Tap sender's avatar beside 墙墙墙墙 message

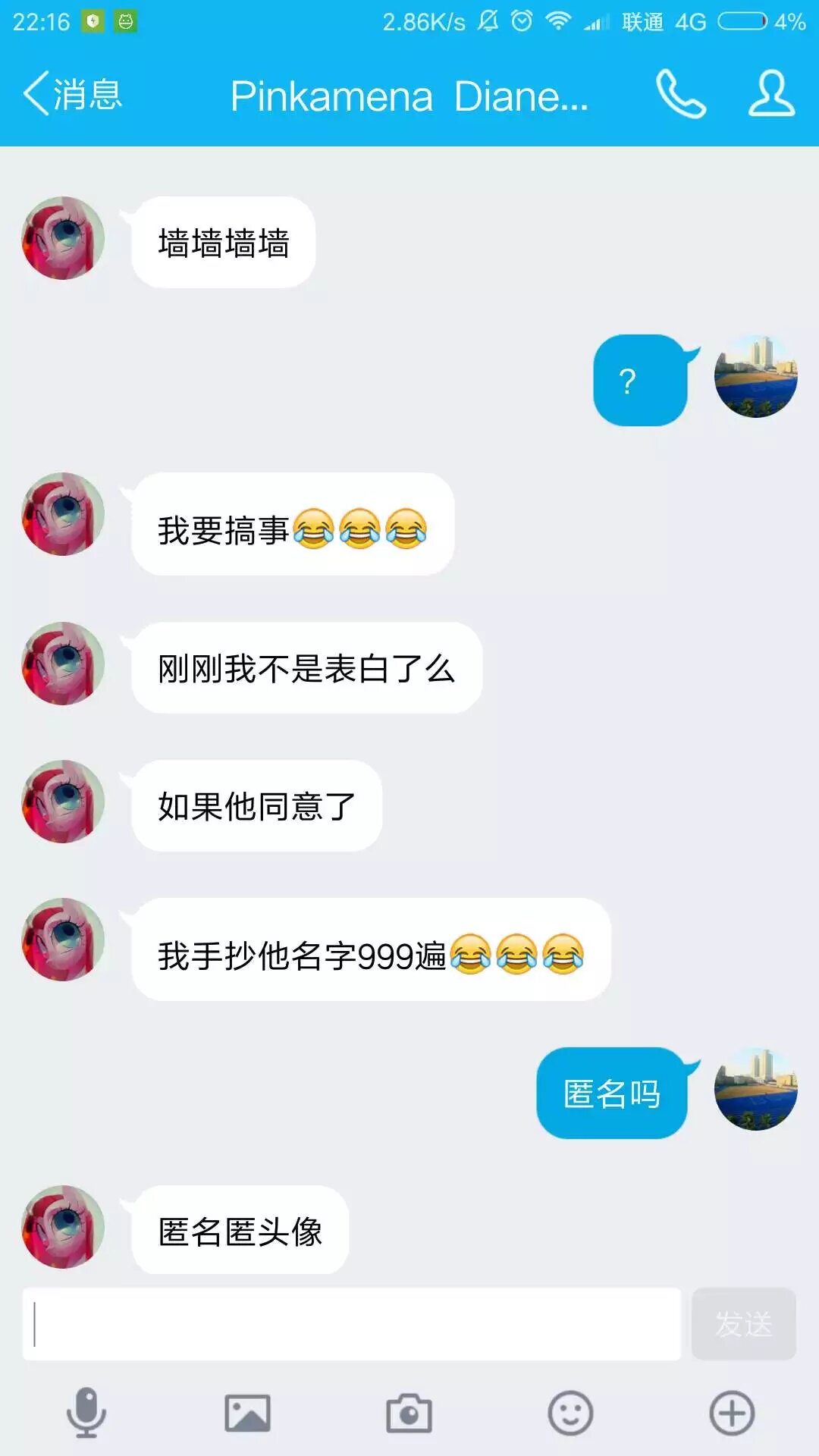pos(63,238)
